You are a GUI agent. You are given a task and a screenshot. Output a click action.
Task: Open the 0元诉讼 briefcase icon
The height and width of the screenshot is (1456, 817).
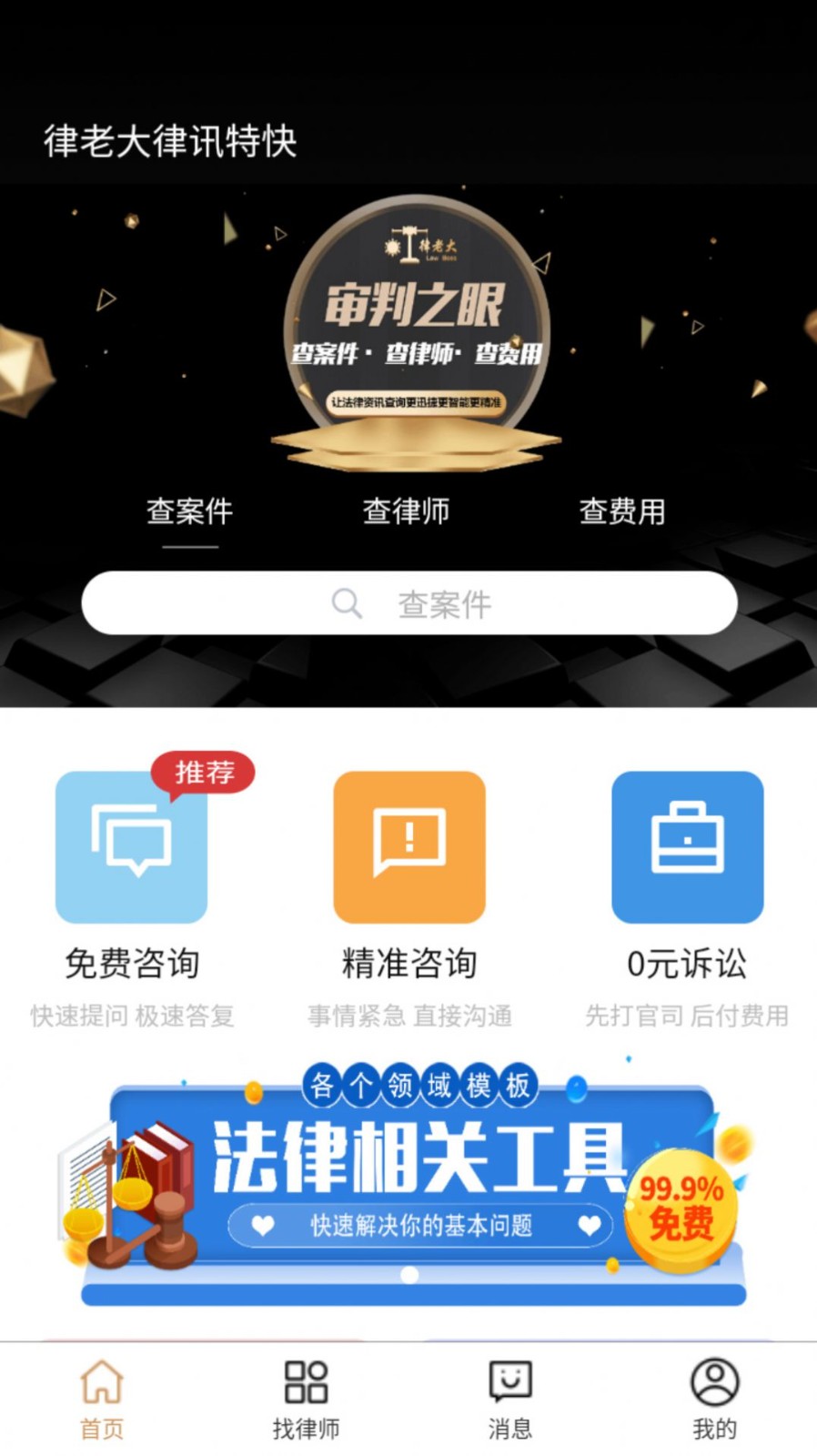(x=687, y=845)
